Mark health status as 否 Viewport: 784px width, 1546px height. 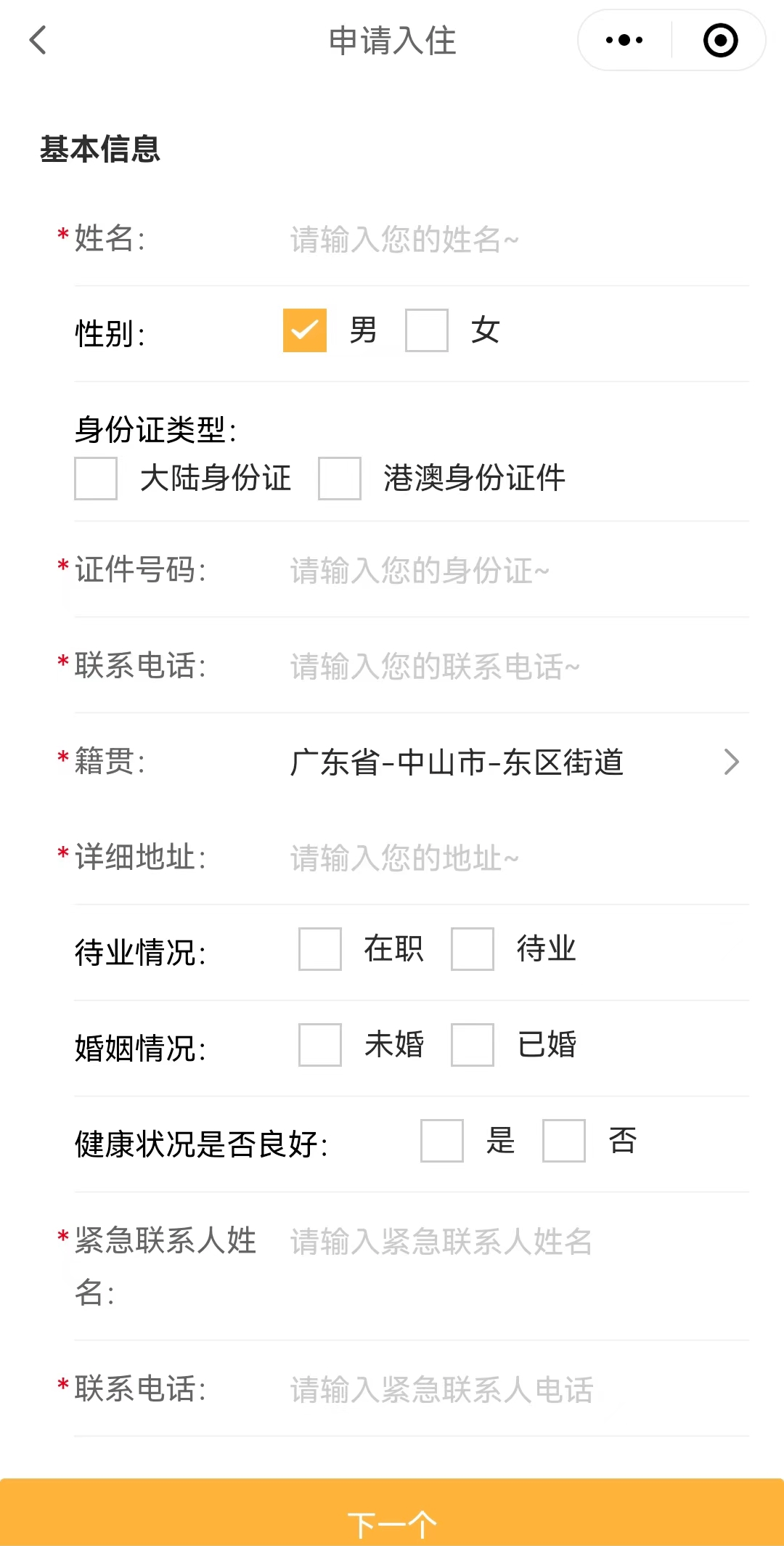coord(564,1141)
